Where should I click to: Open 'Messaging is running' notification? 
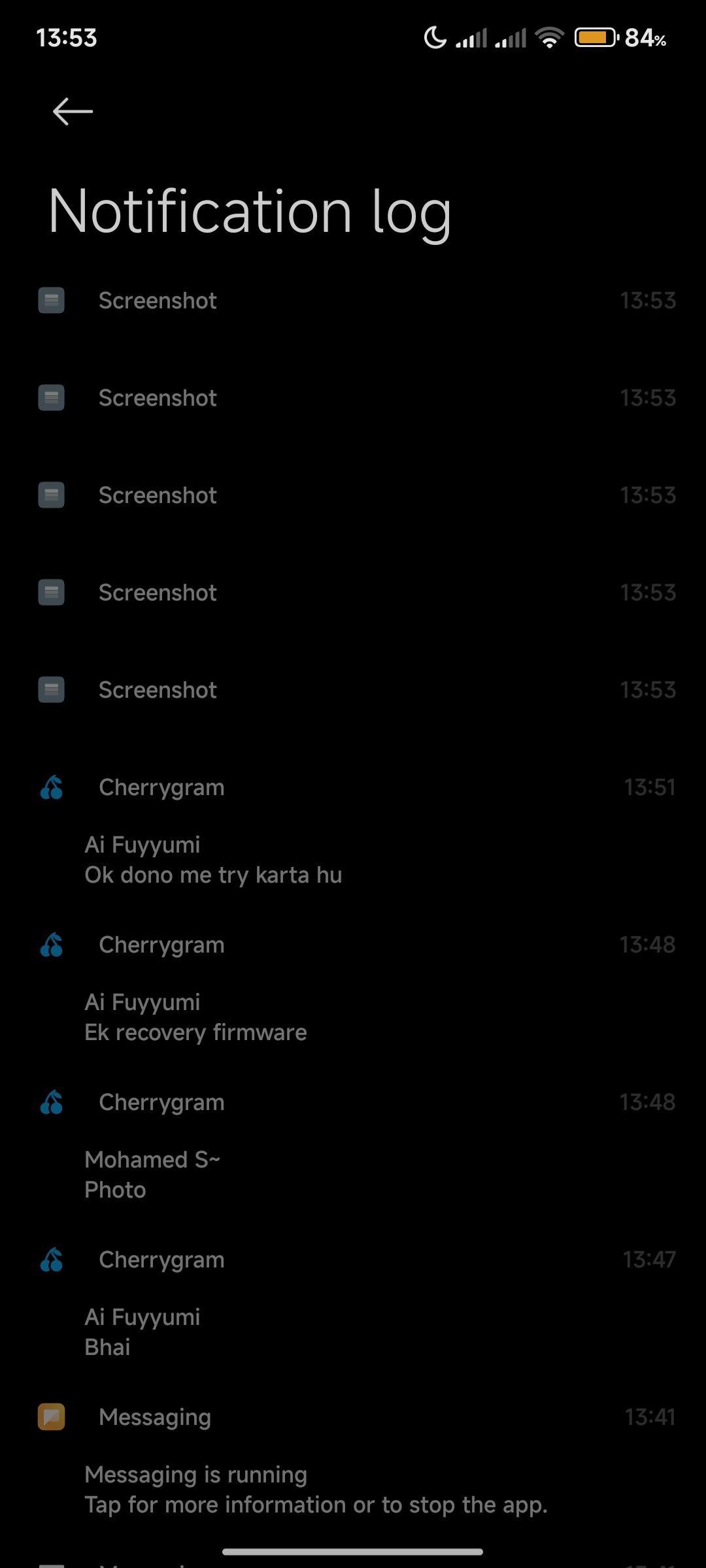tap(353, 1460)
